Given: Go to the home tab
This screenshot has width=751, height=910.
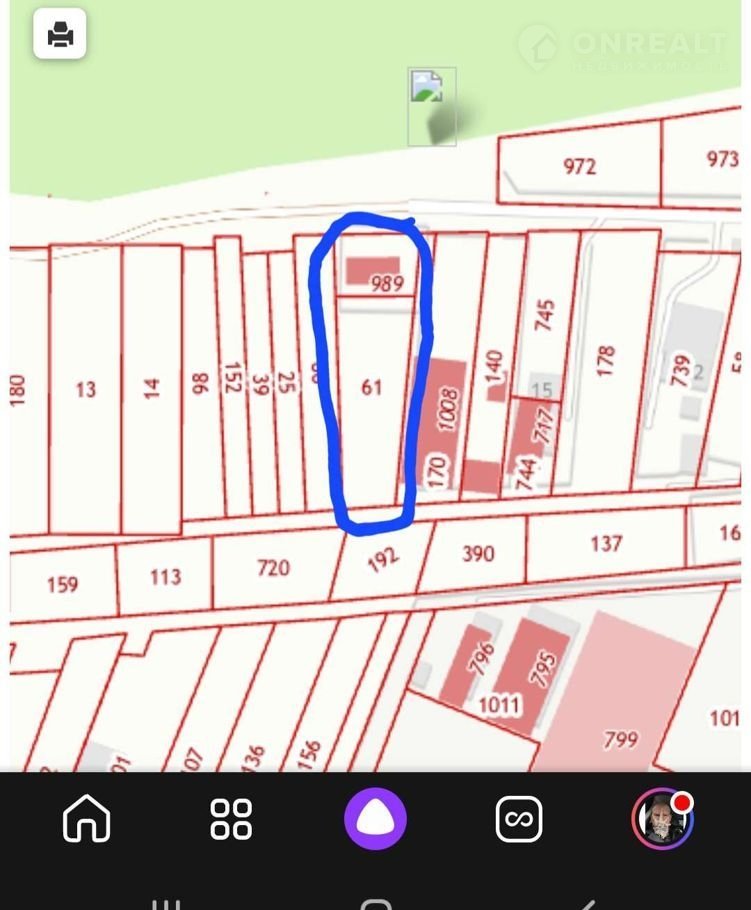Looking at the screenshot, I should pyautogui.click(x=87, y=819).
